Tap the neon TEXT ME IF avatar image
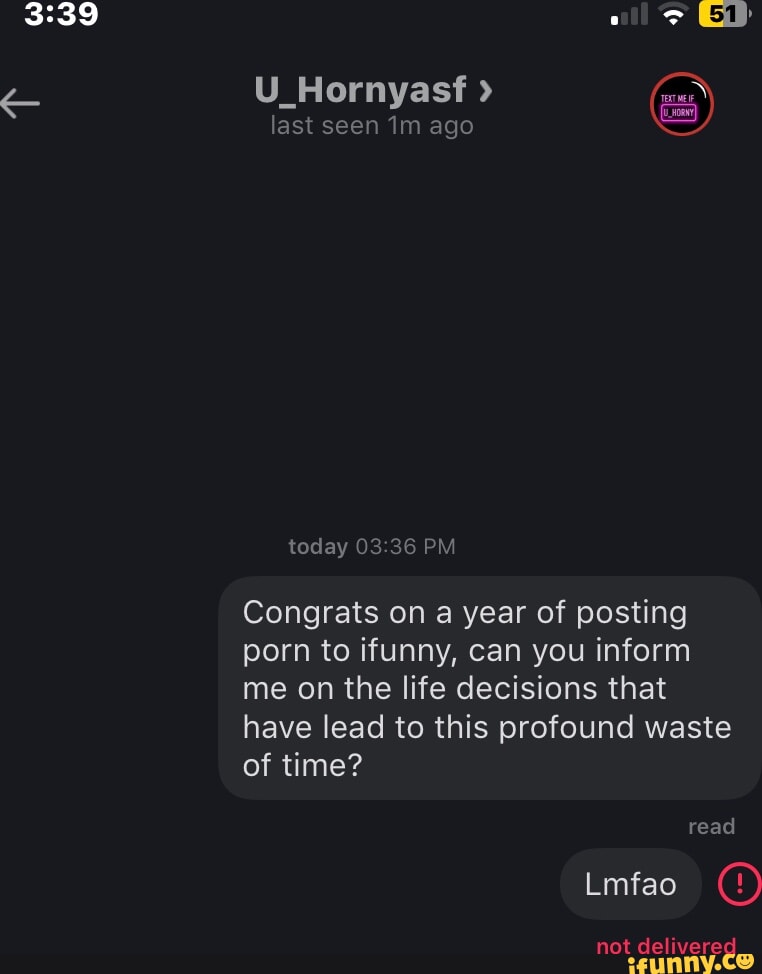Screen dimensions: 762x974 pos(681,103)
